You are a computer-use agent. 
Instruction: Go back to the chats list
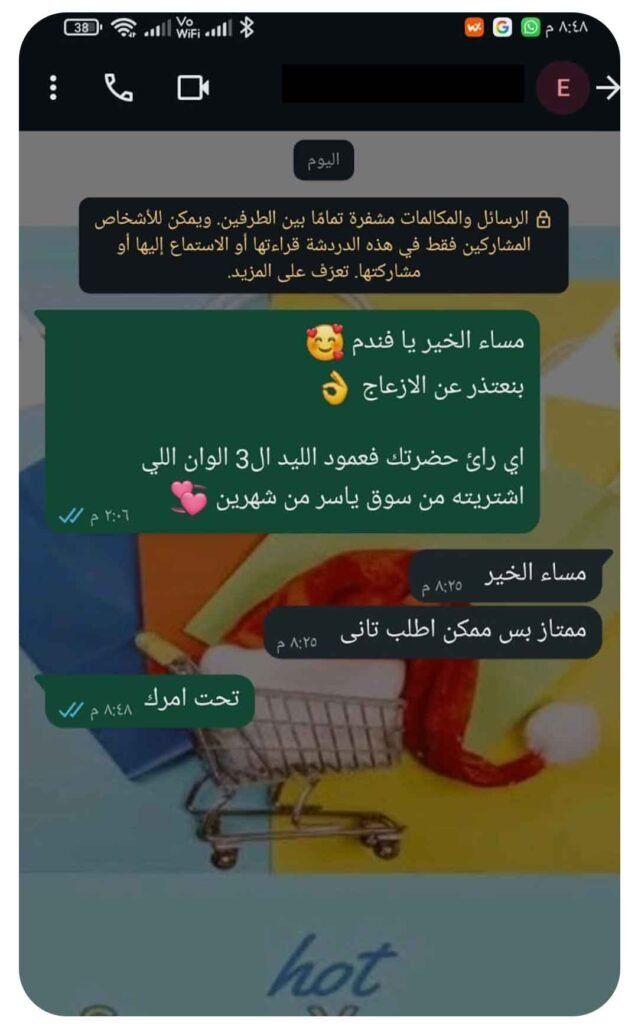coord(608,88)
